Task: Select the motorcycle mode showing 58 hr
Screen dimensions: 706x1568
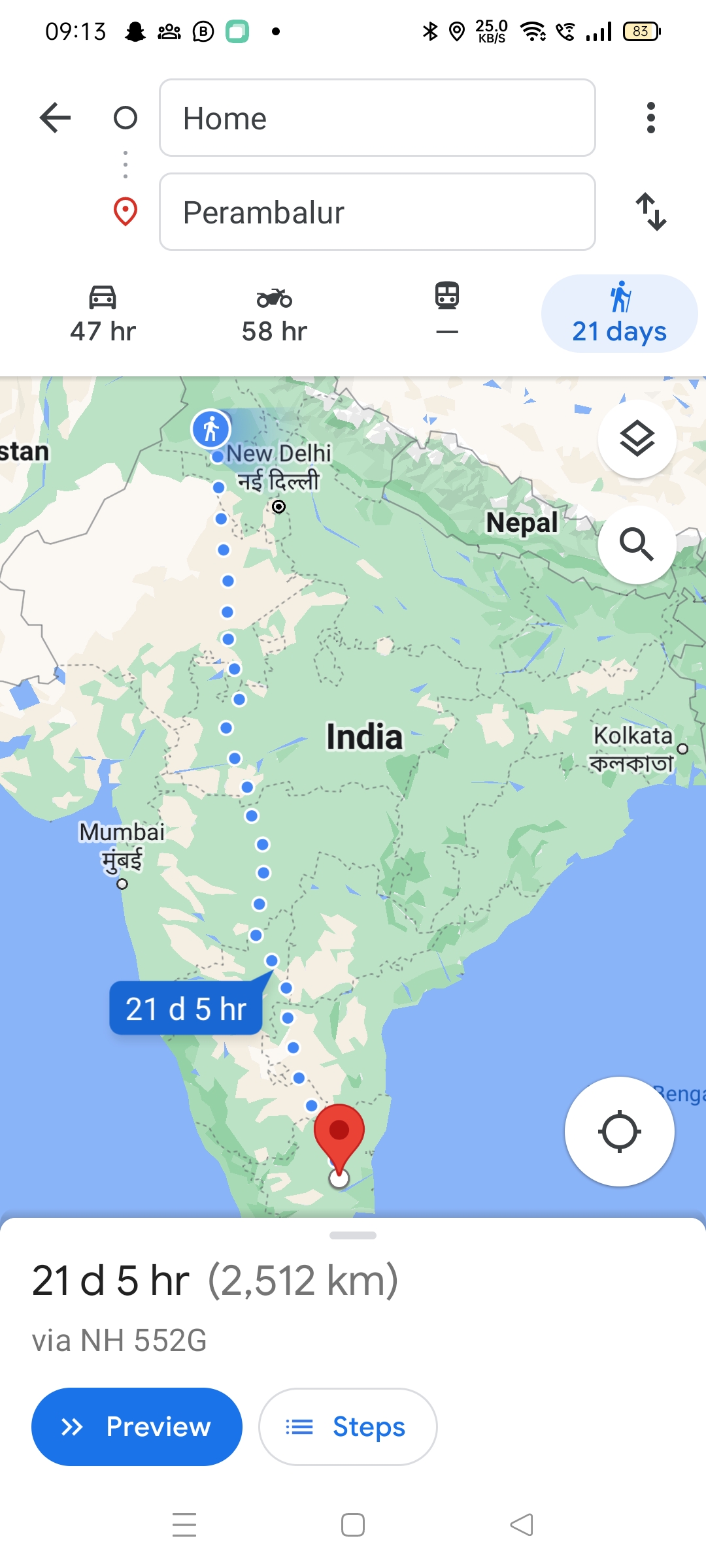Action: [x=273, y=312]
